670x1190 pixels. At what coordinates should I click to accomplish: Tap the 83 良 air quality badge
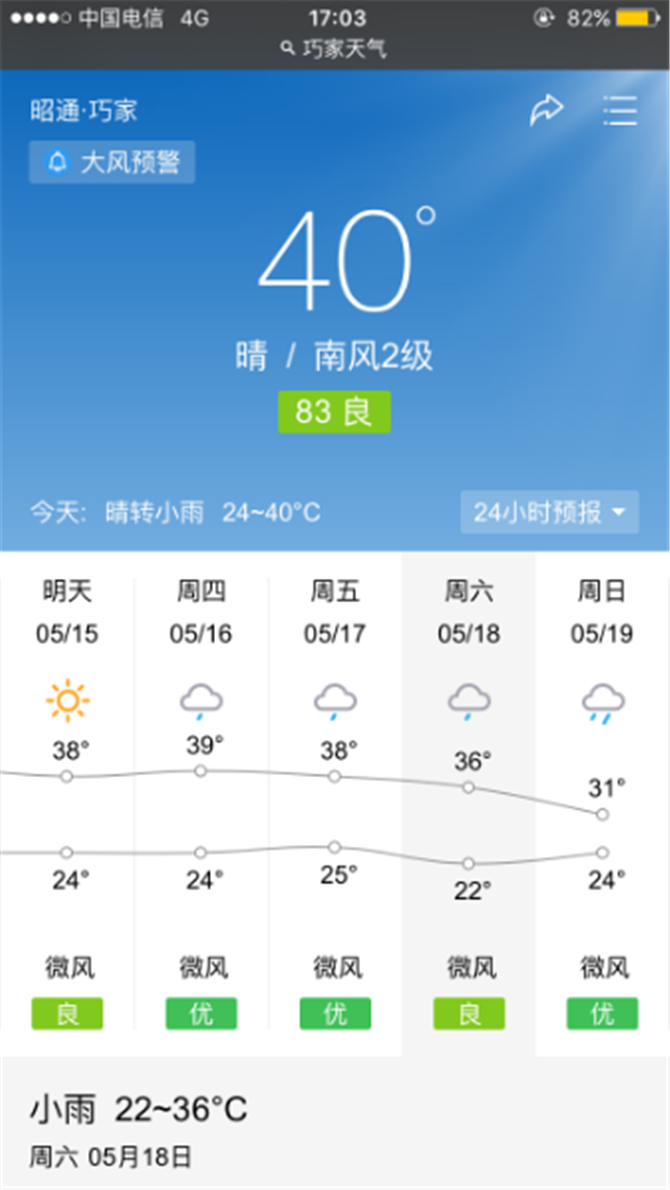335,412
